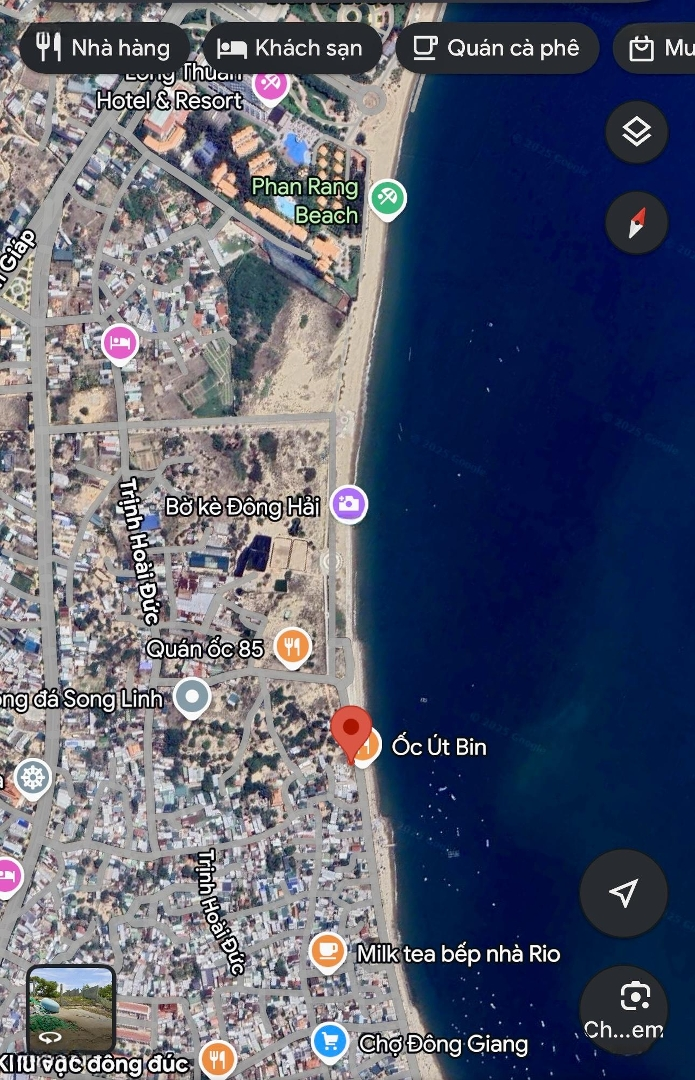Open the Bờ kè Đông Hải photo marker
Viewport: 695px width, 1080px height.
pos(349,504)
